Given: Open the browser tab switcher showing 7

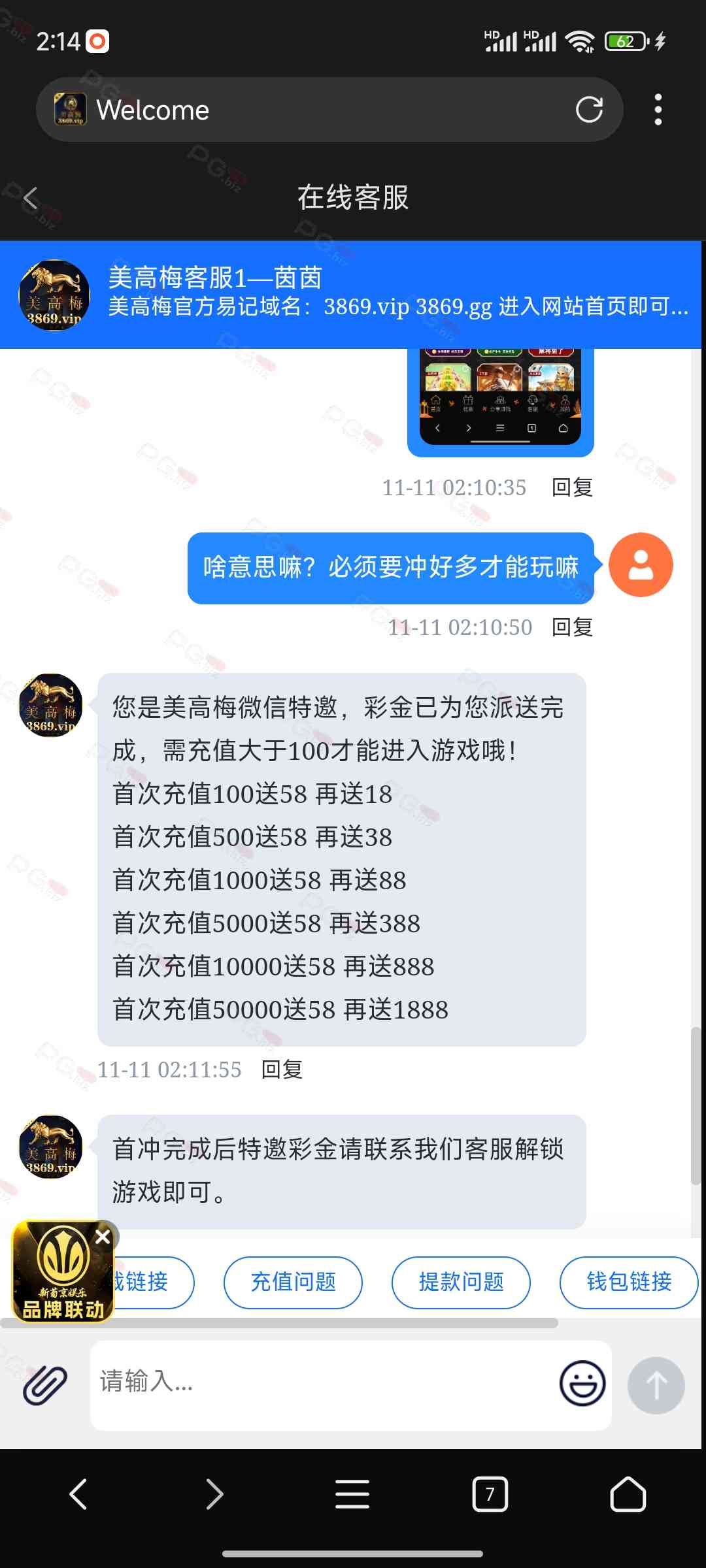Looking at the screenshot, I should tap(490, 1494).
